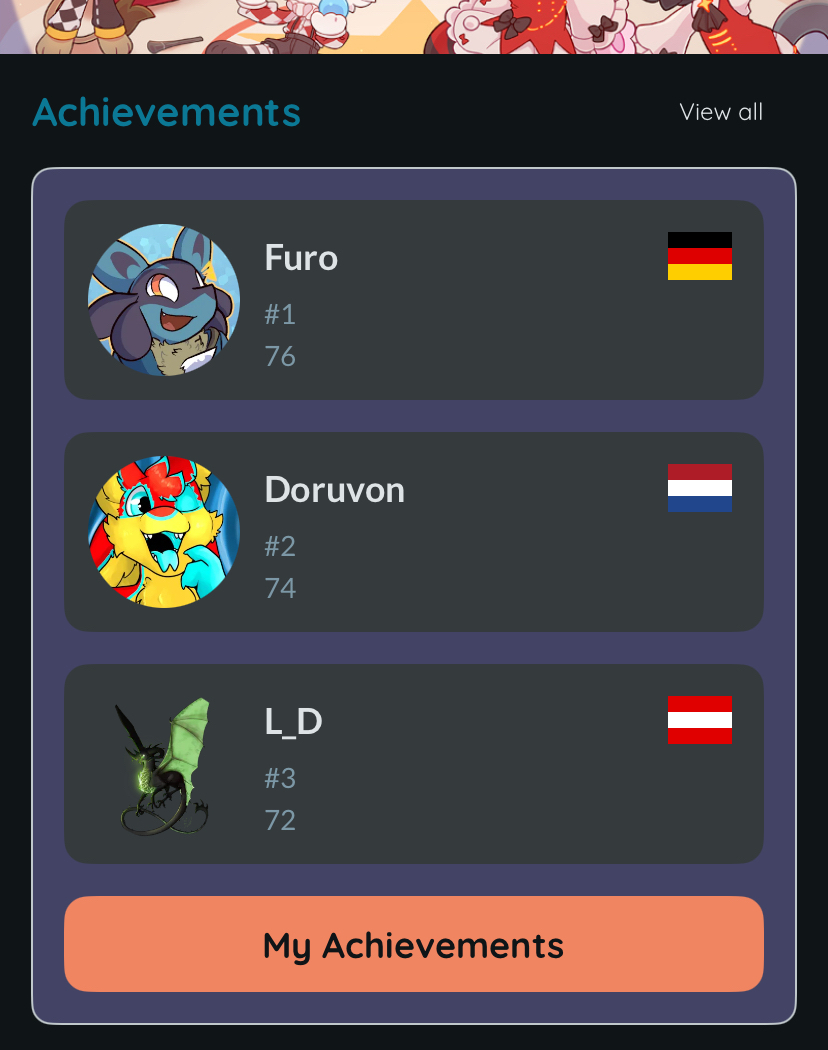Open My Achievements
This screenshot has height=1050, width=828.
coord(414,944)
